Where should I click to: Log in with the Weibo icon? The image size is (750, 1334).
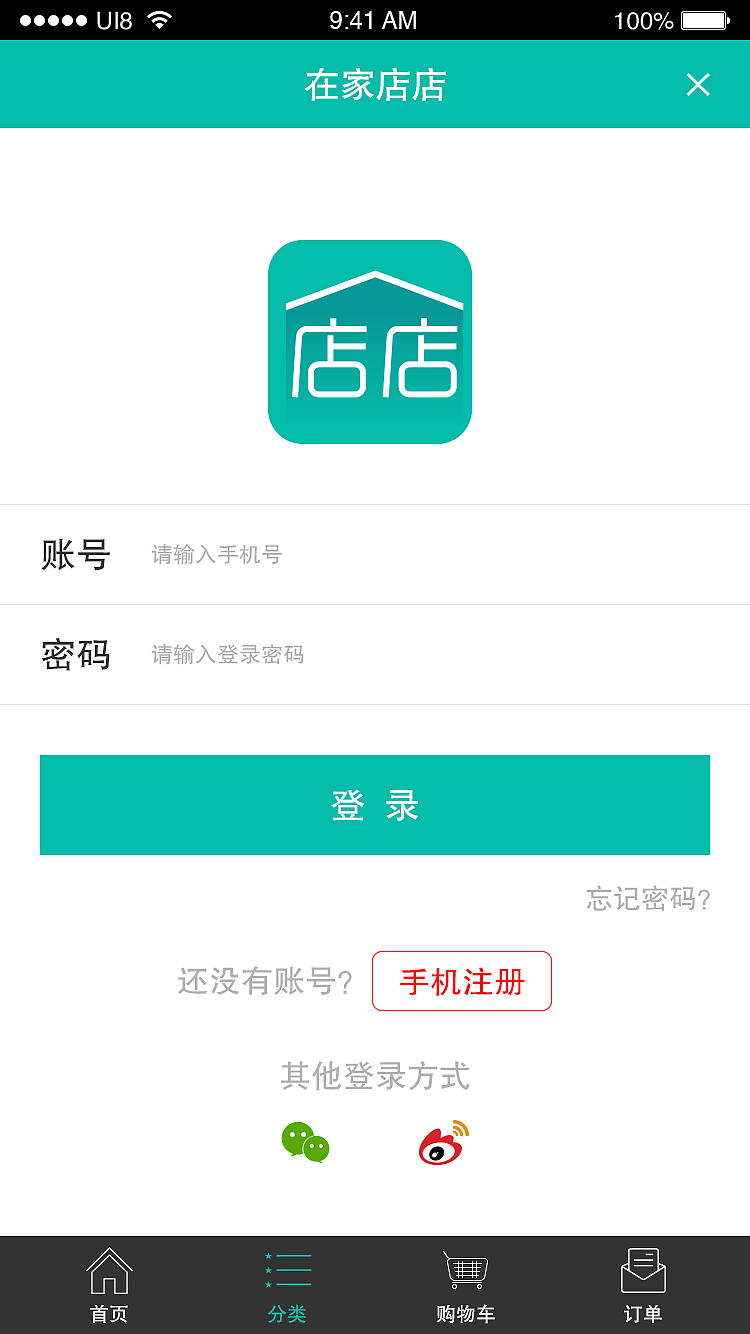[x=444, y=1142]
